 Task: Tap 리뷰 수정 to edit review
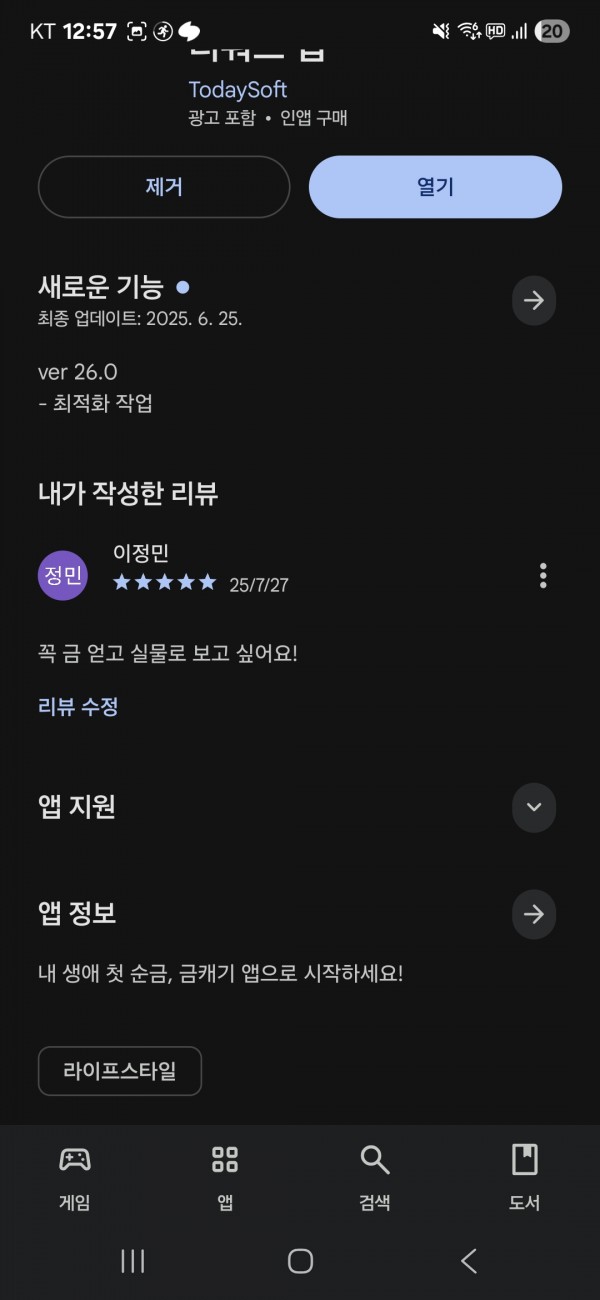78,706
